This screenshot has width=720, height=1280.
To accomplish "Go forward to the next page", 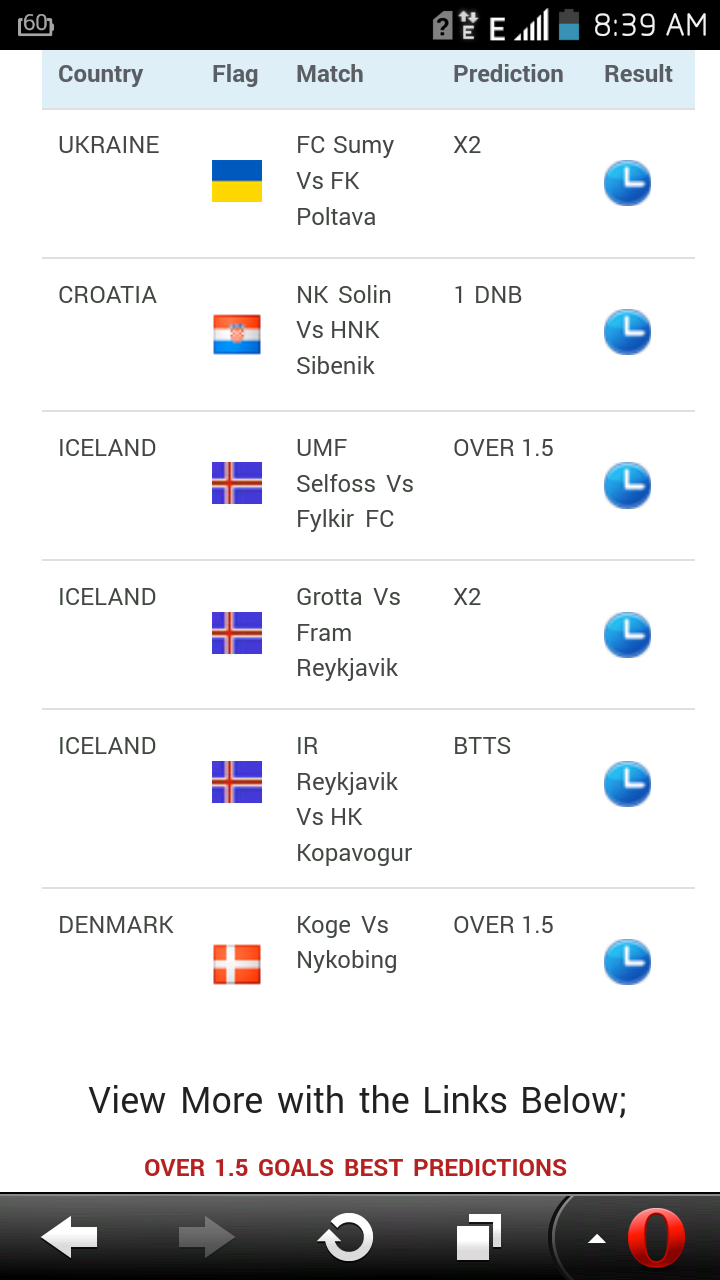I will coord(207,1239).
